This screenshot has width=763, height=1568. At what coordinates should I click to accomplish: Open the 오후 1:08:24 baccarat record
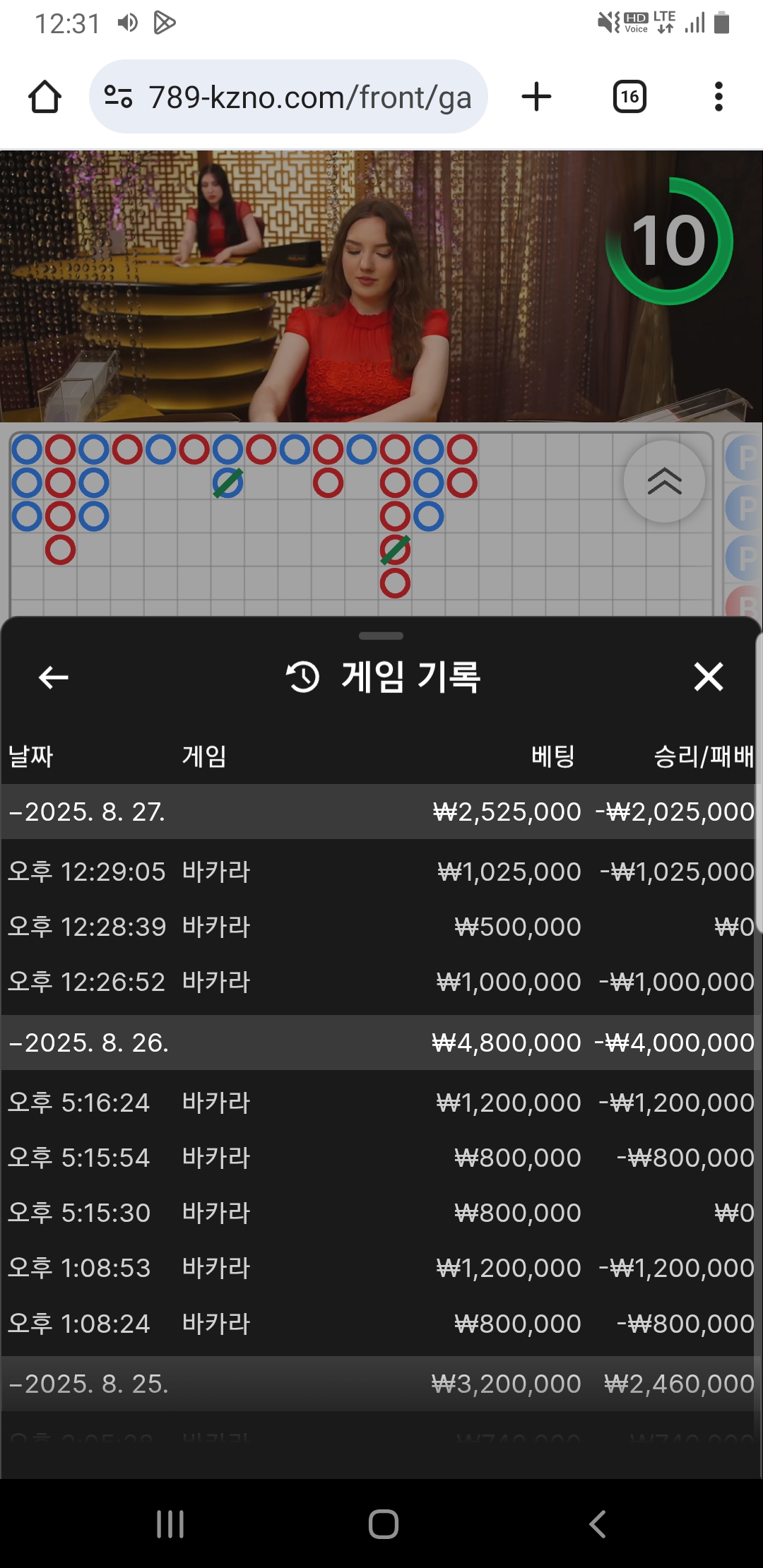(381, 1323)
